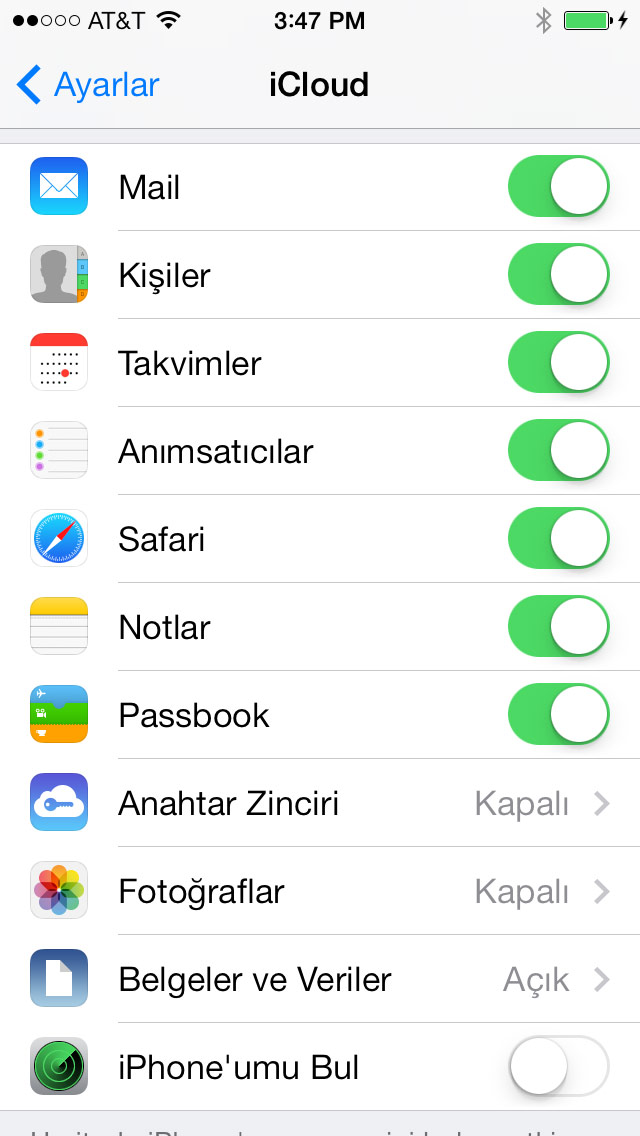Switch off Anımsatıcılar
This screenshot has height=1136, width=640.
(558, 451)
